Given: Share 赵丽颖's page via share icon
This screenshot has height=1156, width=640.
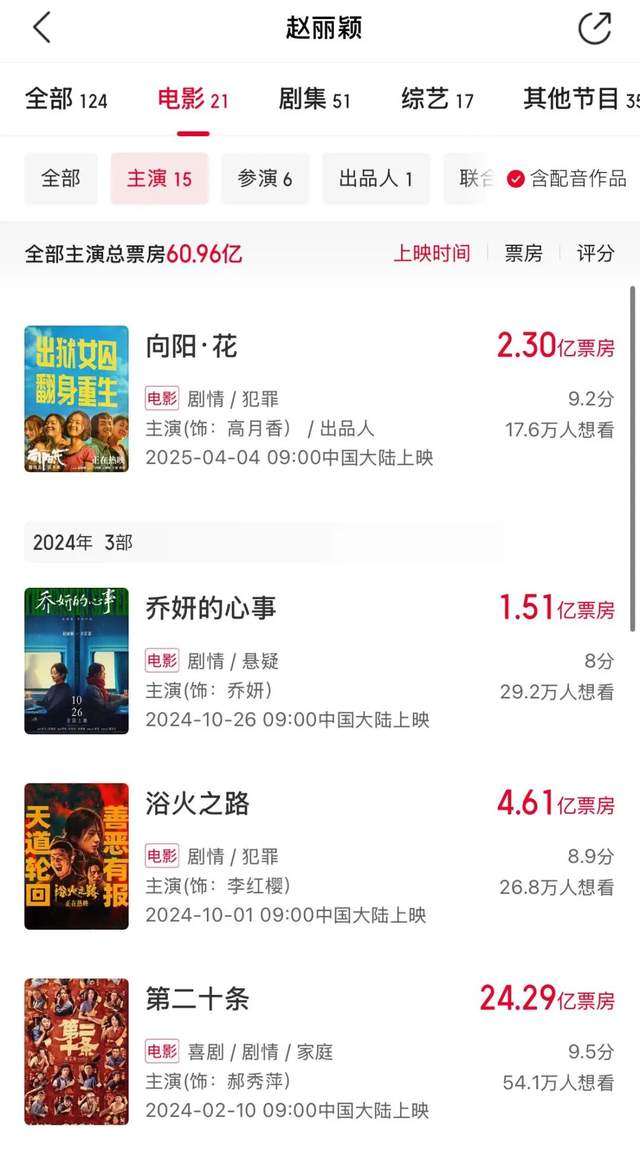Looking at the screenshot, I should pos(594,28).
